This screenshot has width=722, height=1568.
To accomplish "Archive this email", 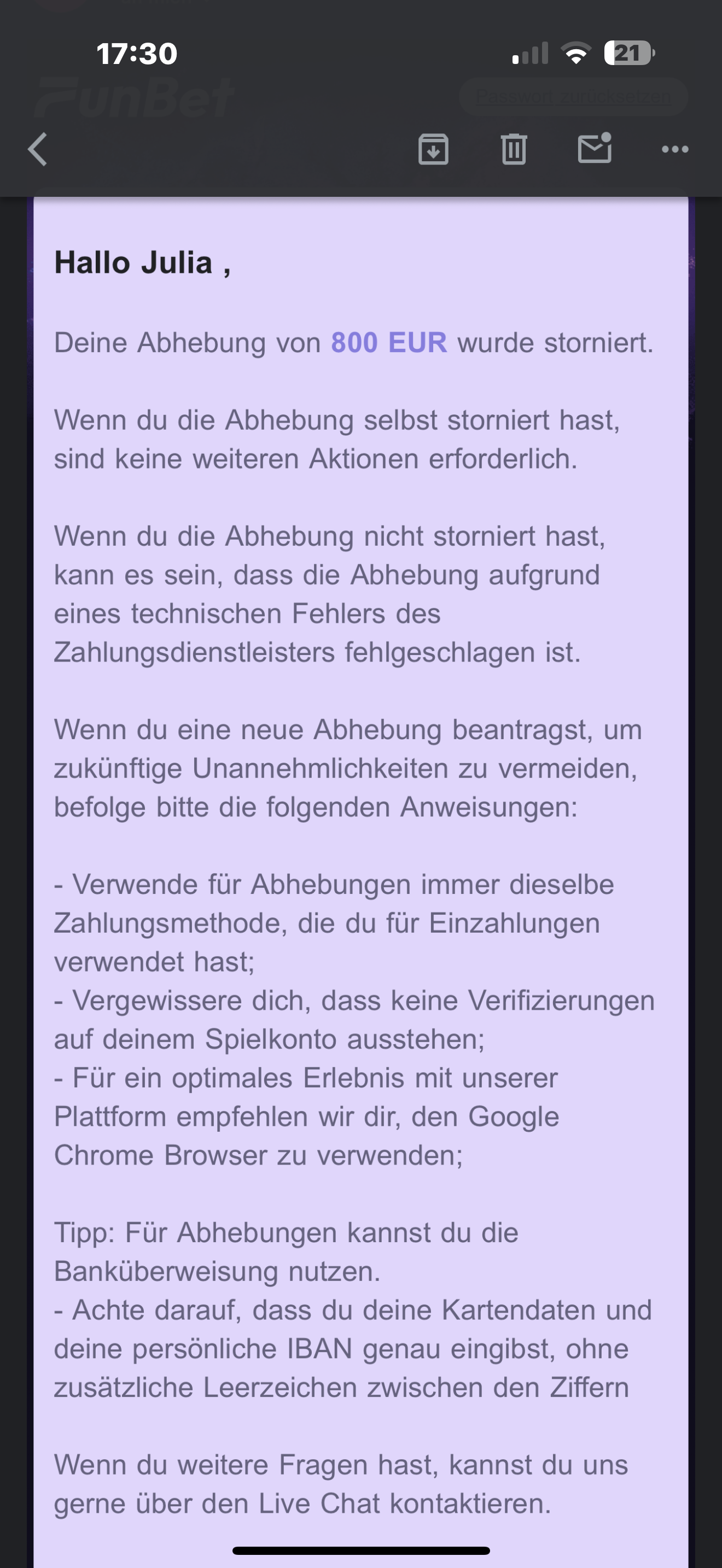I will point(433,149).
